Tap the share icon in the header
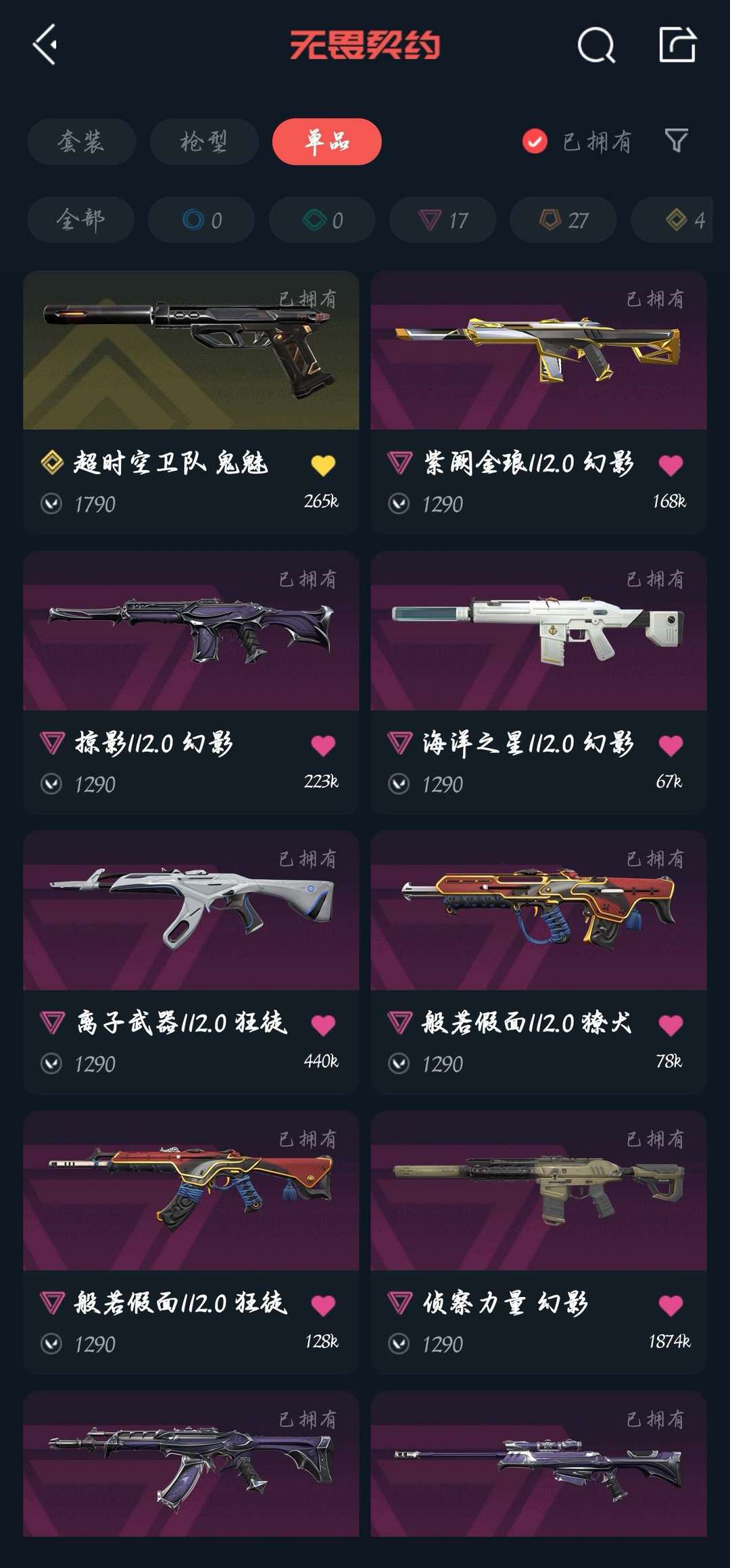 [677, 45]
